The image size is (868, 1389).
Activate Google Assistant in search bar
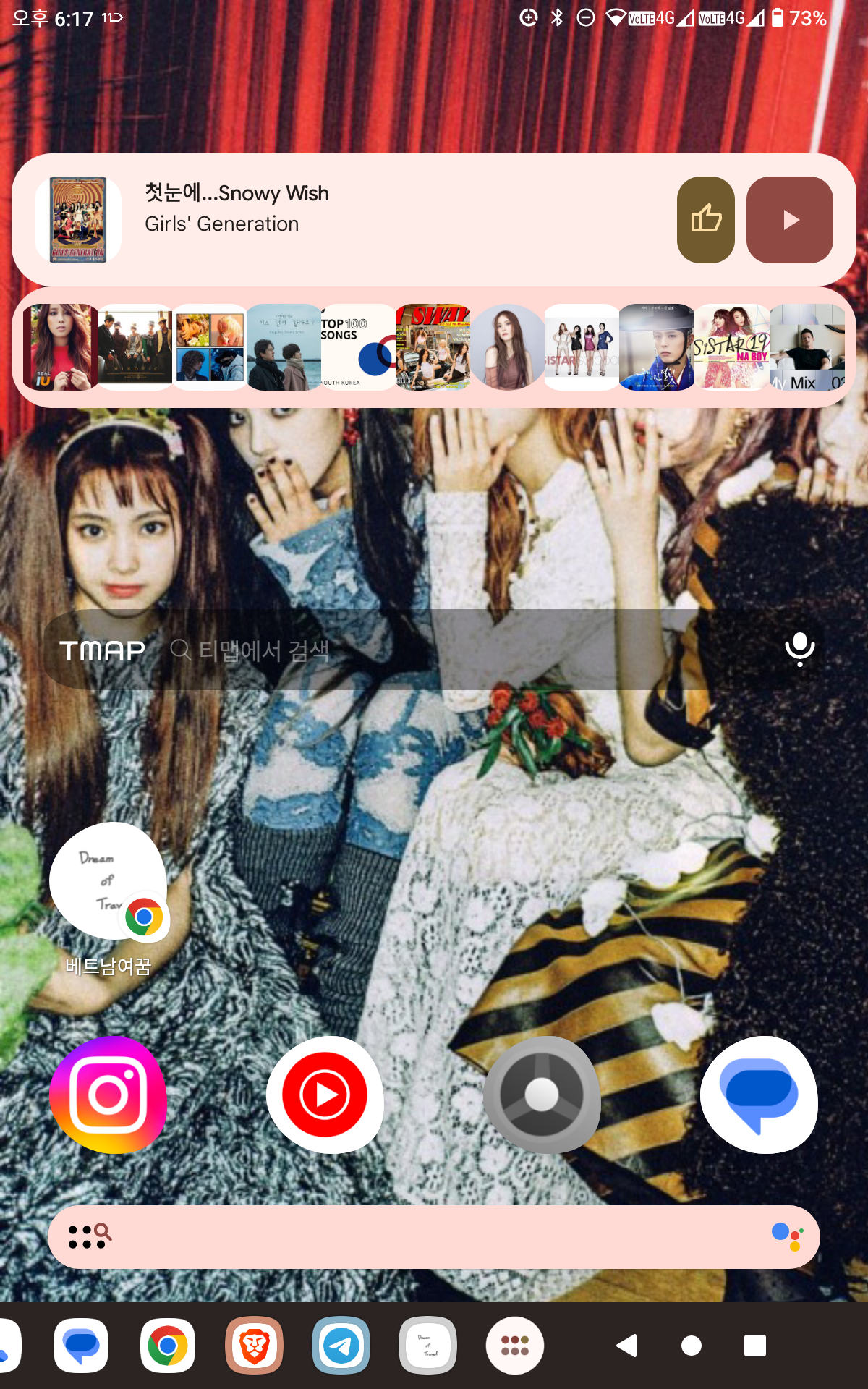(x=786, y=1236)
